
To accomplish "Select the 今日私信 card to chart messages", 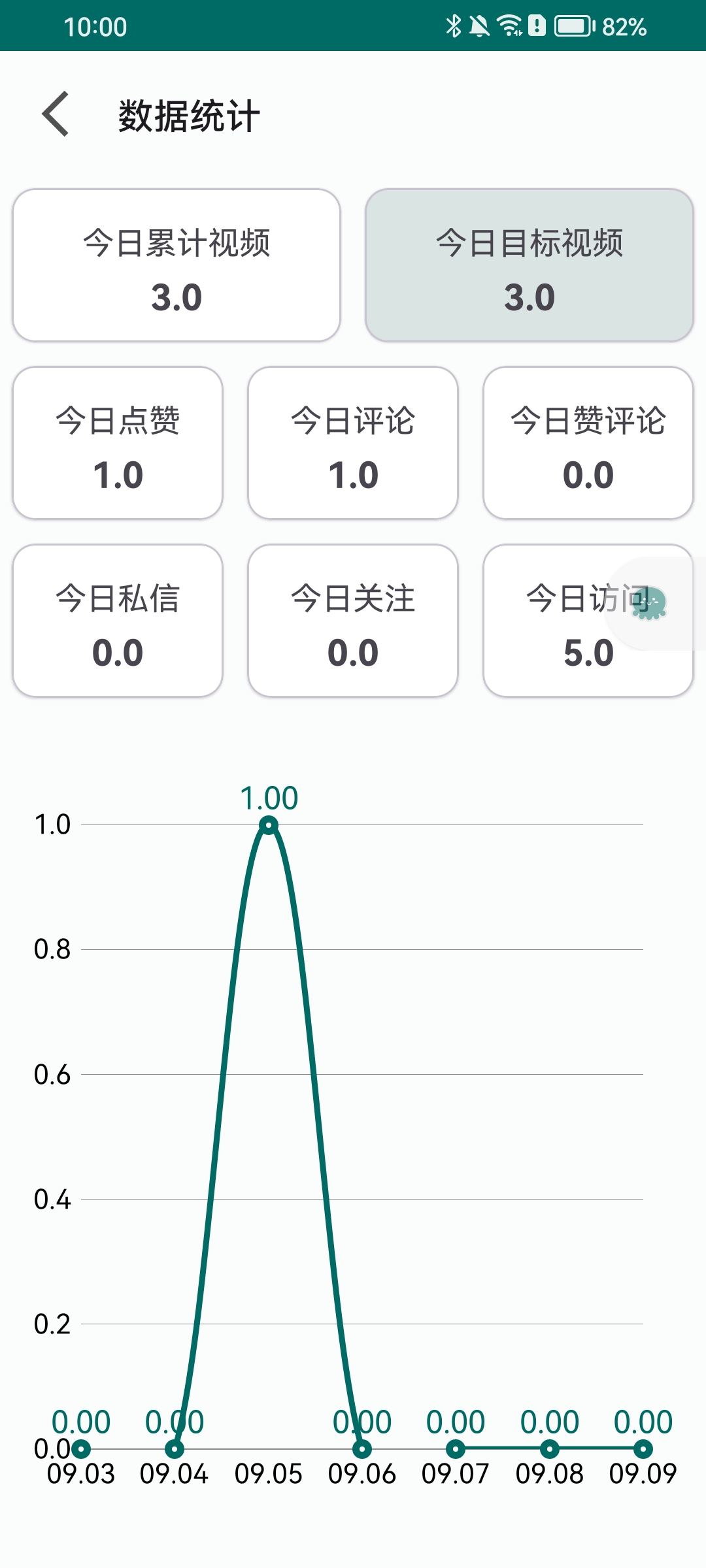I will (x=118, y=621).
